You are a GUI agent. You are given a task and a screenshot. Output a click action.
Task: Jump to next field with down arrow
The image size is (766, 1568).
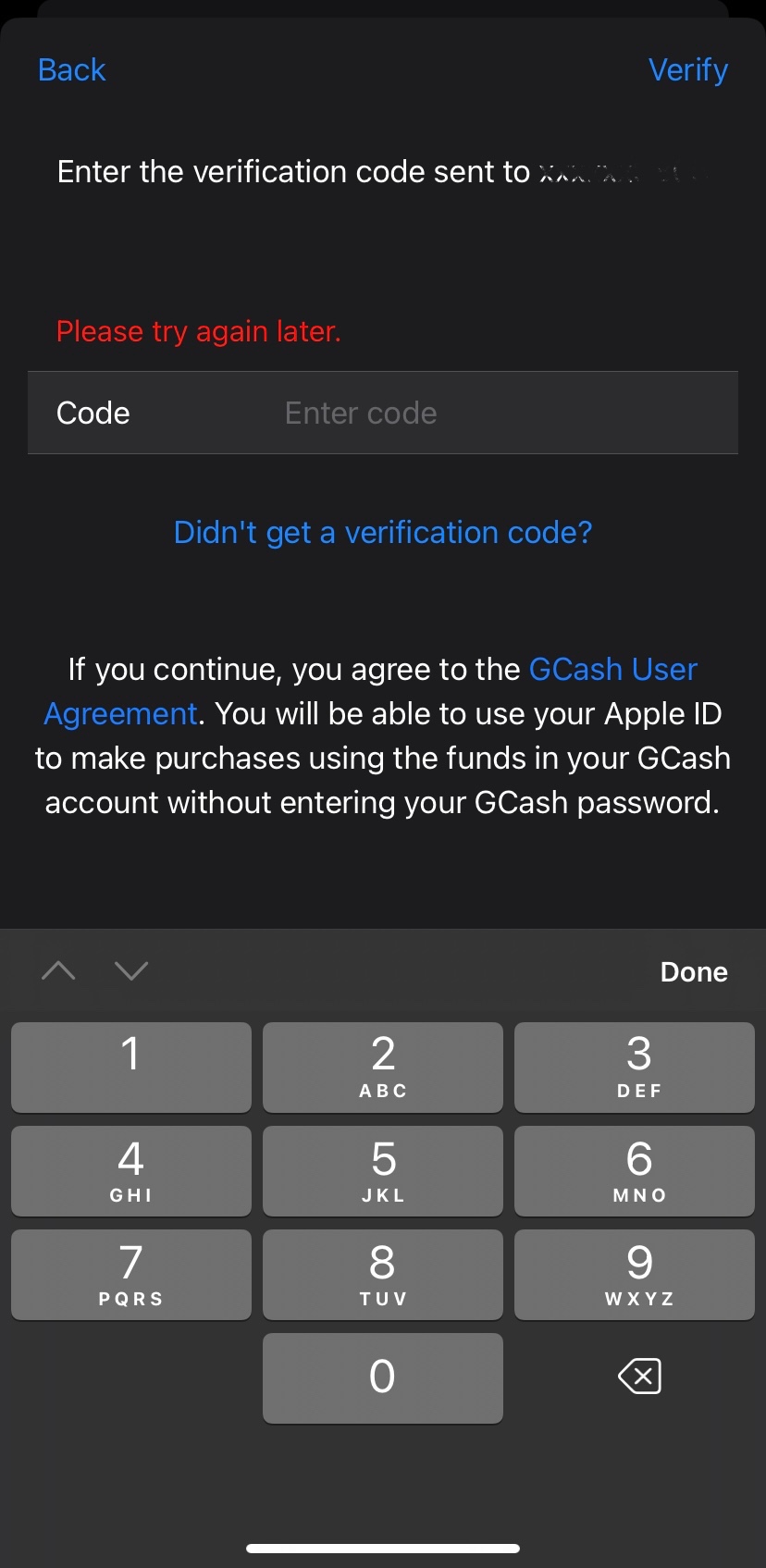pos(131,970)
